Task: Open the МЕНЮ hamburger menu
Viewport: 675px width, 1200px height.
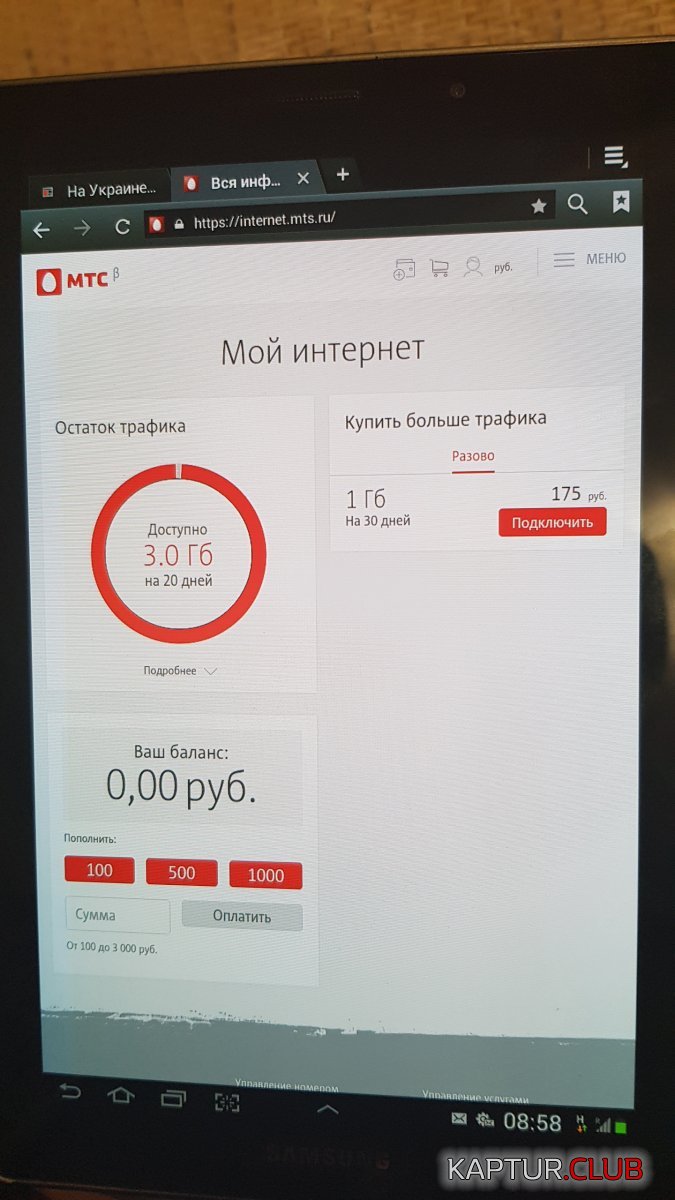Action: (590, 259)
